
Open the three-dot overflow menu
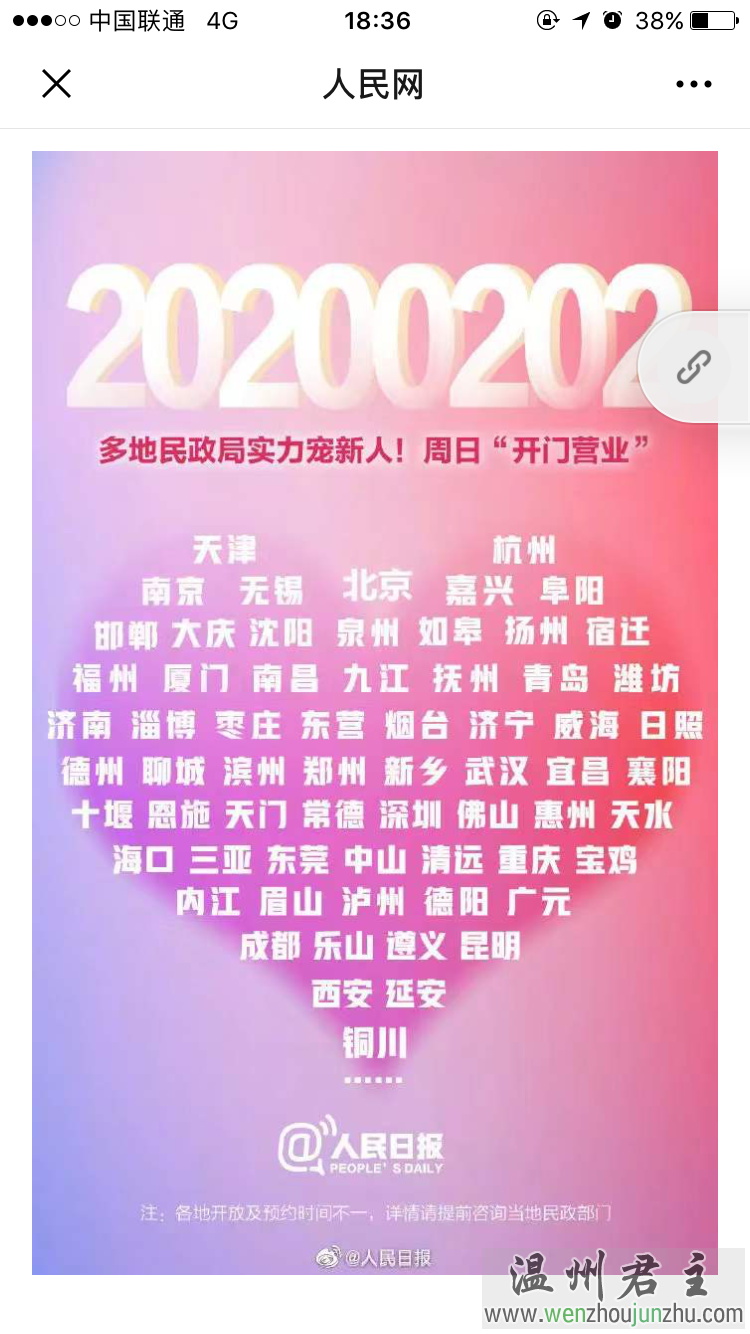click(x=693, y=85)
